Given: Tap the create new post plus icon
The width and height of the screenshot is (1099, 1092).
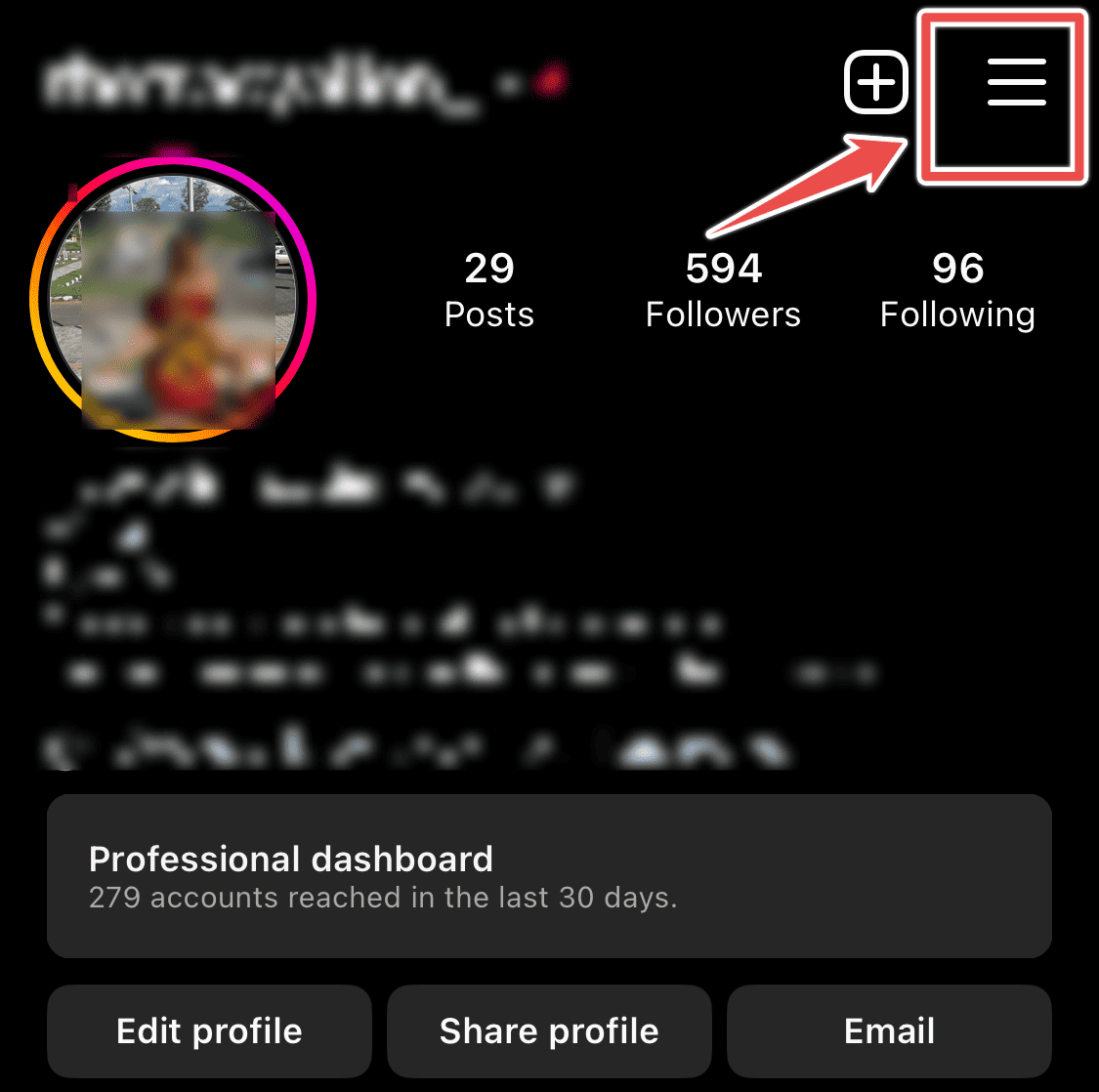Looking at the screenshot, I should pyautogui.click(x=876, y=82).
